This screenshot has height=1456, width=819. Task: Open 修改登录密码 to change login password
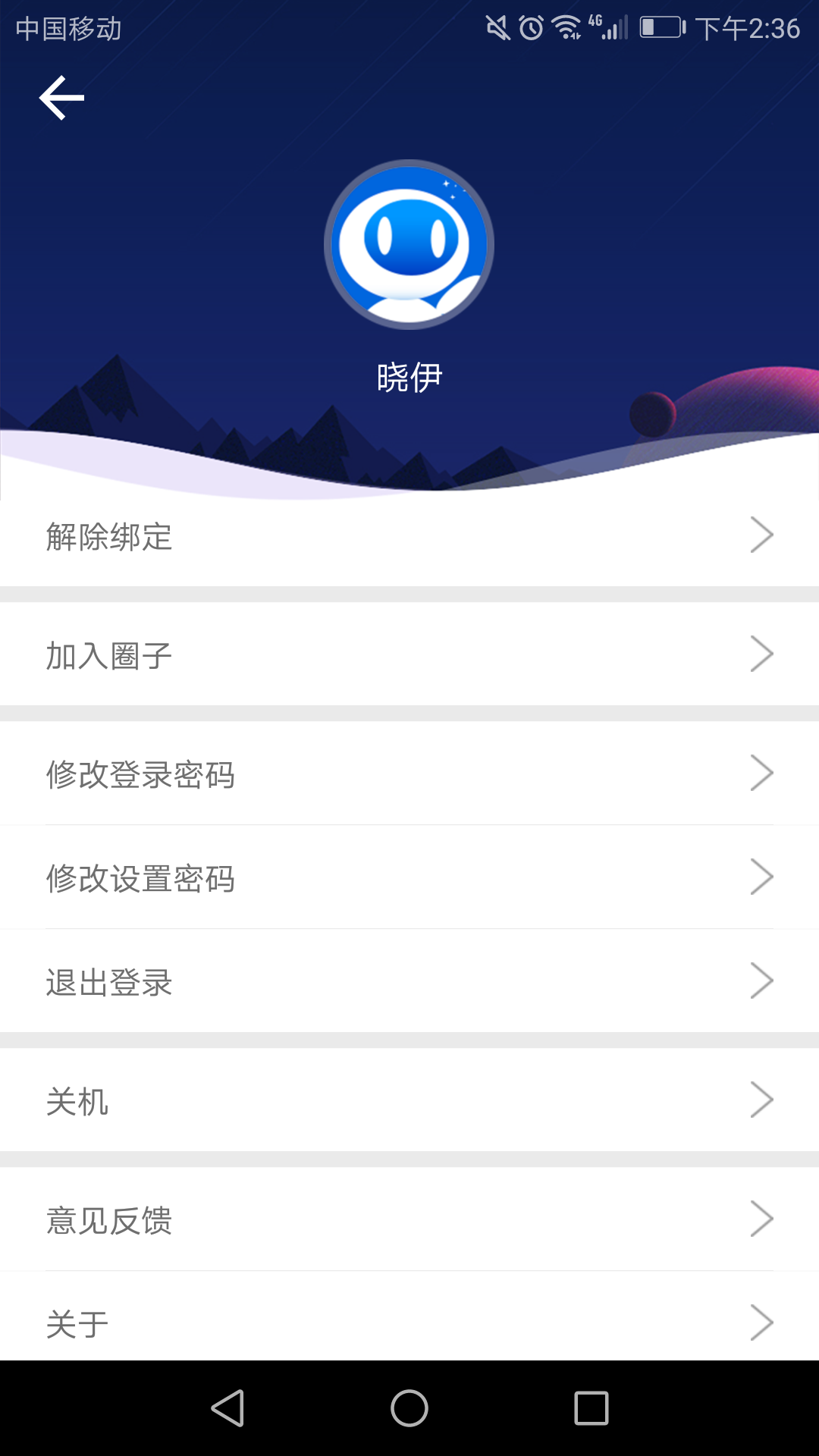[x=409, y=773]
